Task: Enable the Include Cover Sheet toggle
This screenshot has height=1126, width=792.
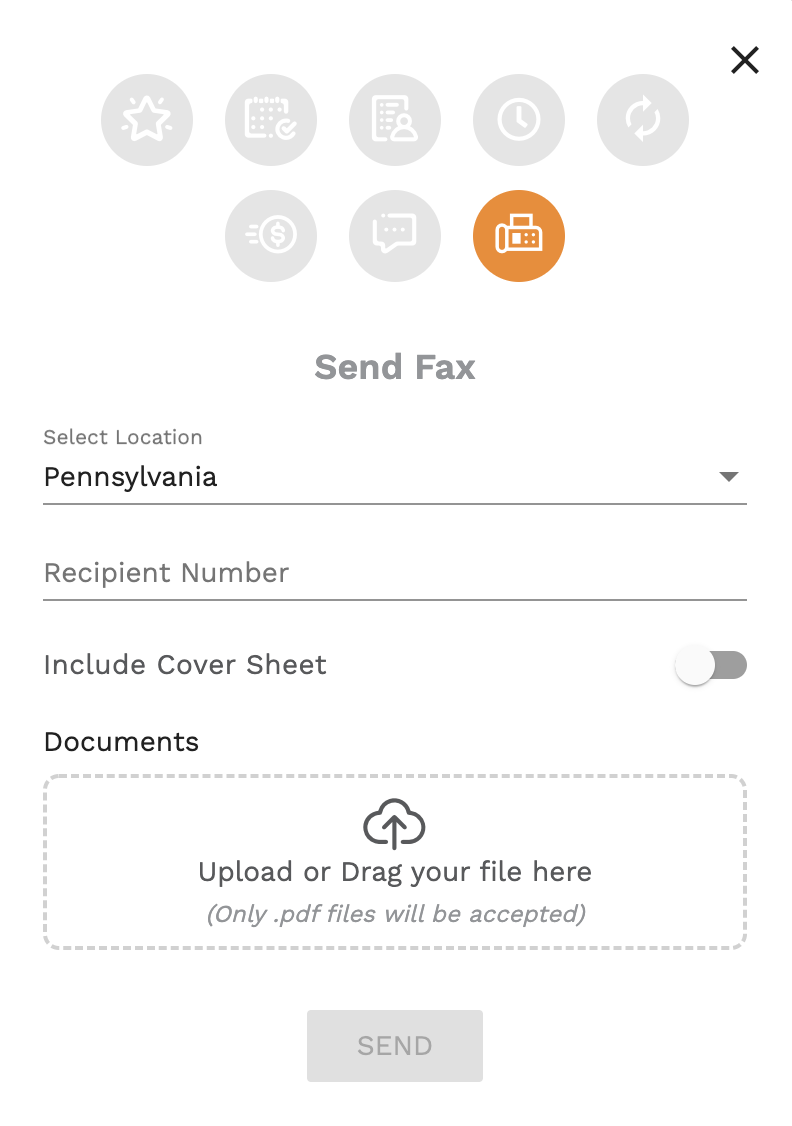Action: (x=711, y=665)
